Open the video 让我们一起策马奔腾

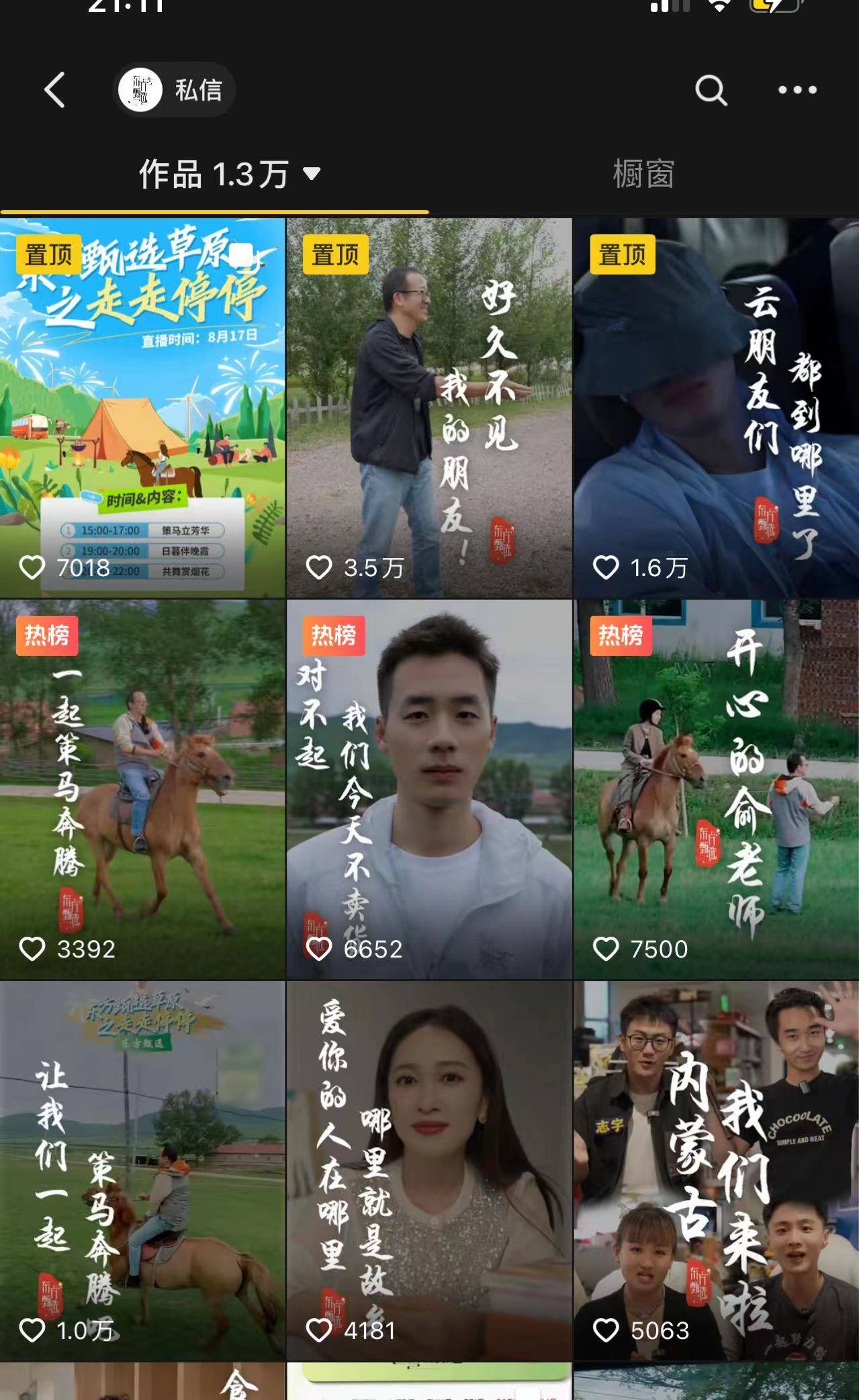pyautogui.click(x=142, y=1170)
